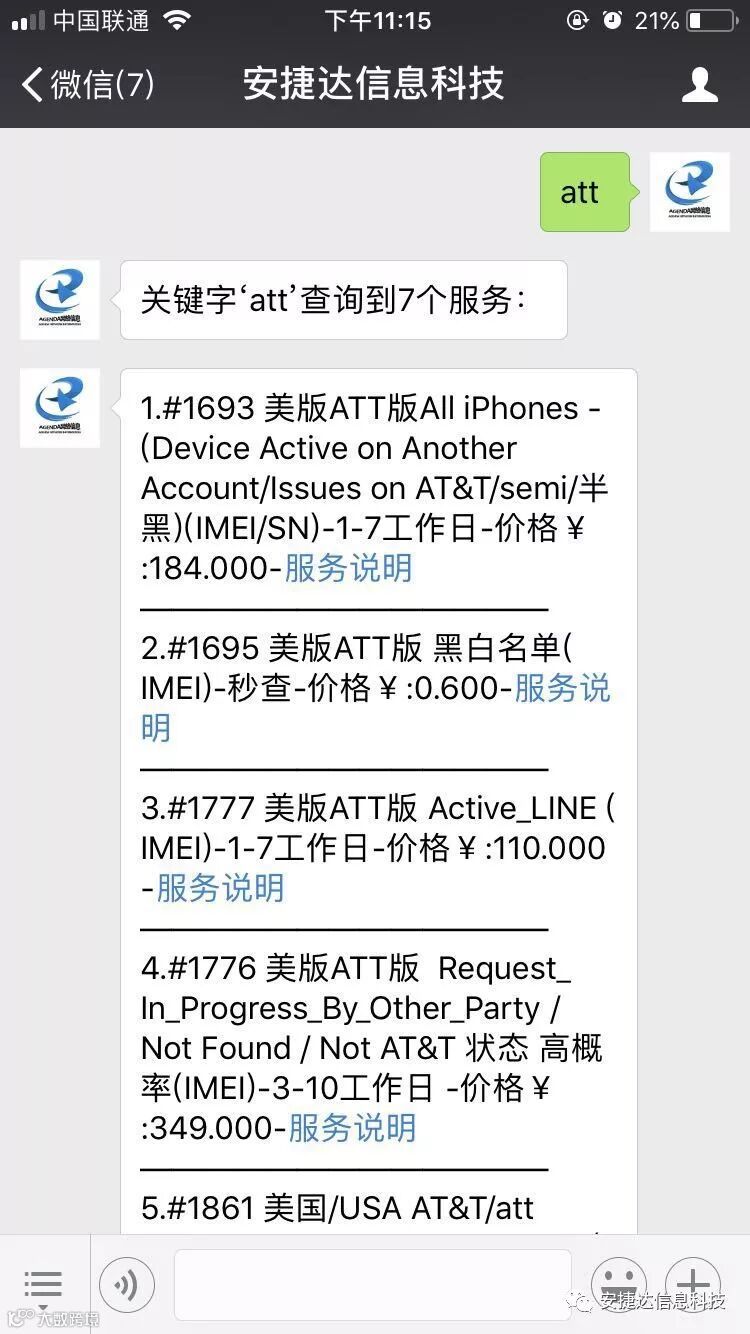
Task: Switch to voice message input
Action: 127,1285
